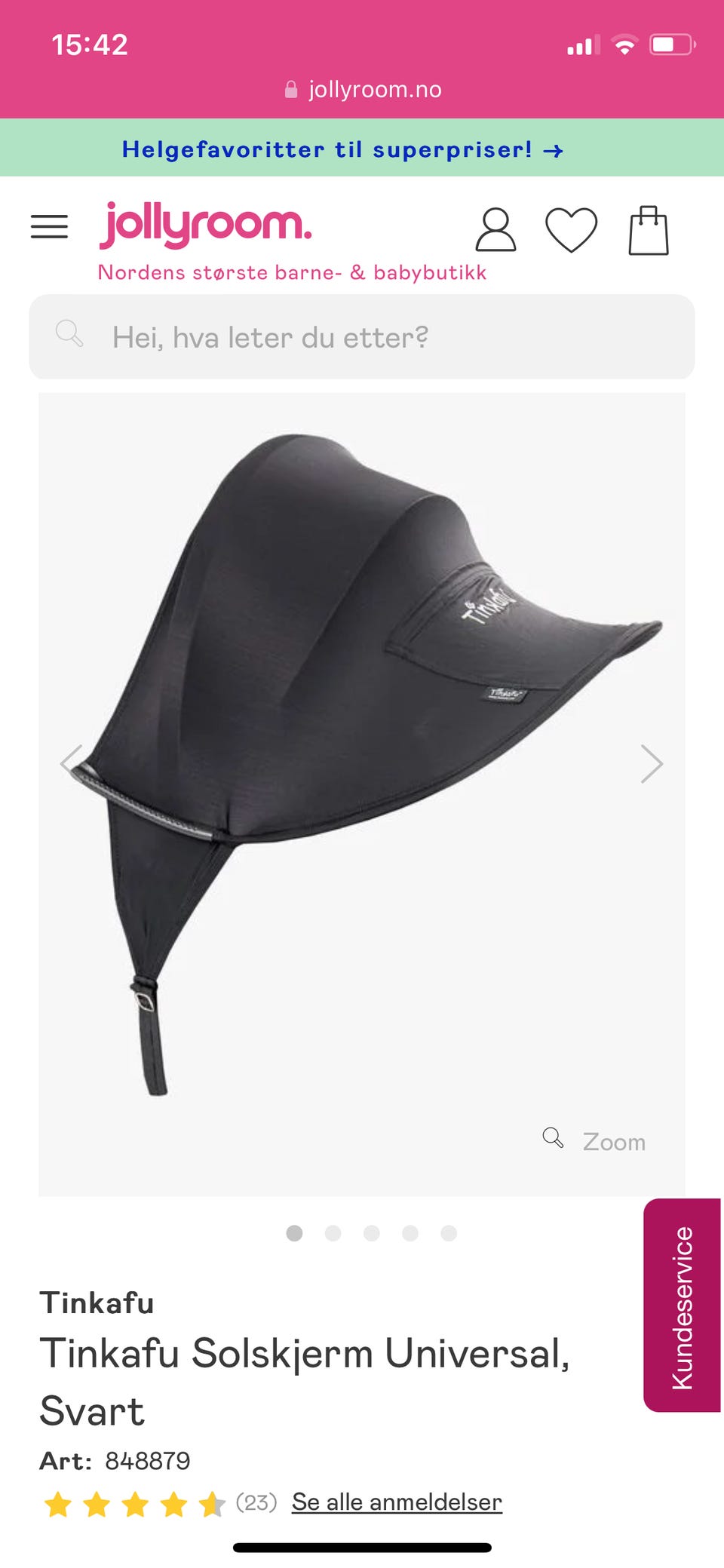Show the previous product image
Viewport: 724px width, 1568px height.
[x=72, y=762]
